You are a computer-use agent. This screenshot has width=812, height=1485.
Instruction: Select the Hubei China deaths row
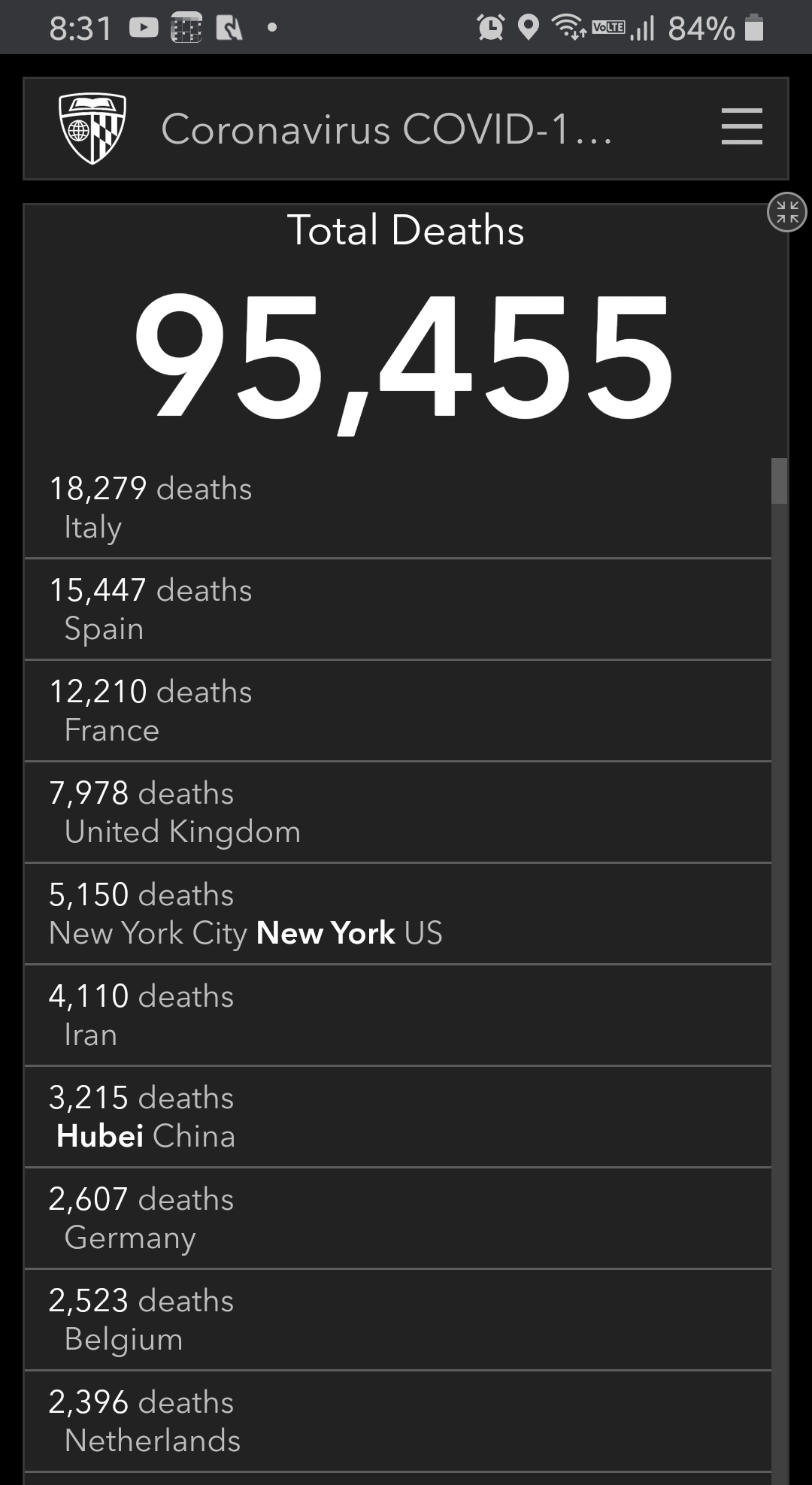398,1117
